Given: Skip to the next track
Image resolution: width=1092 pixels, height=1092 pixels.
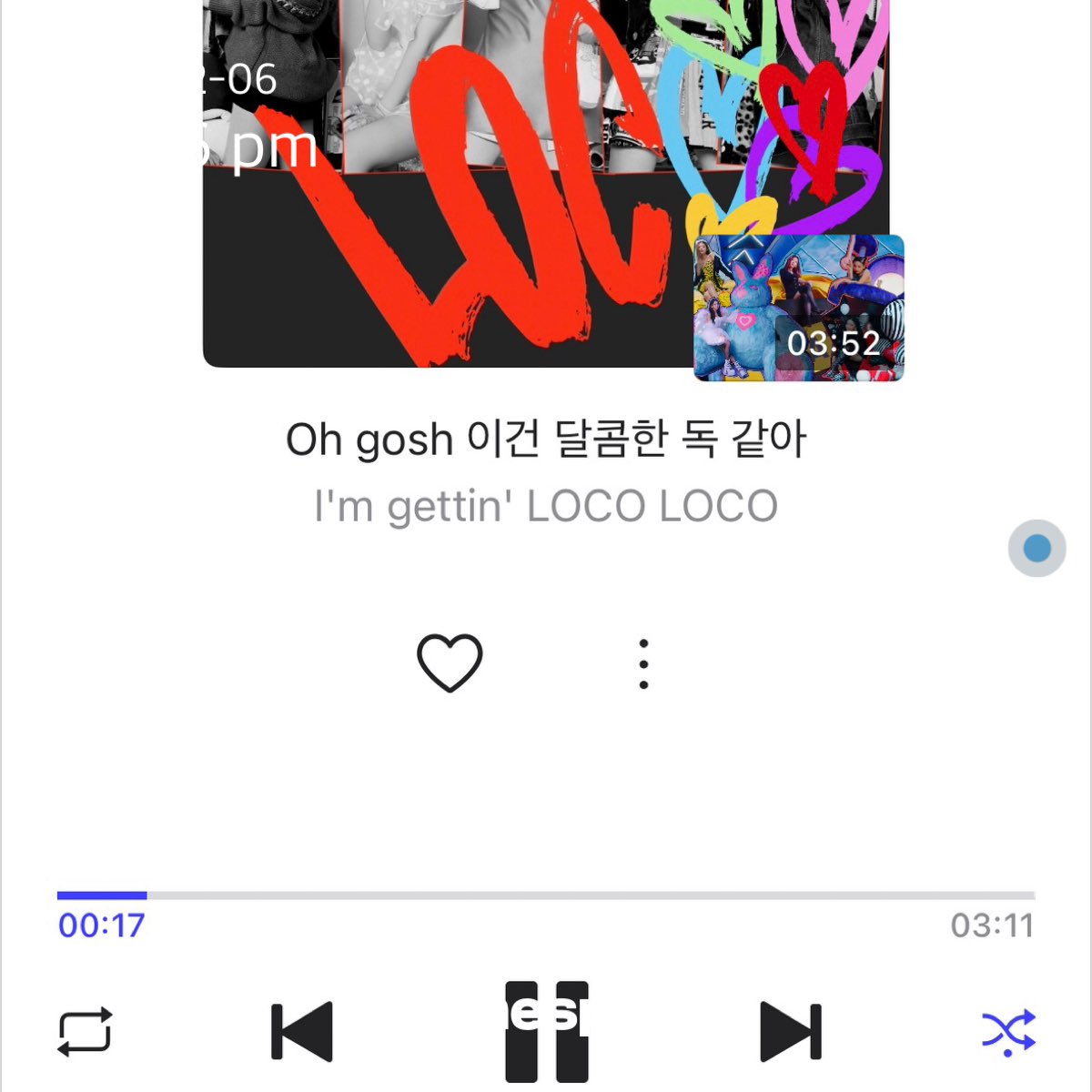Looking at the screenshot, I should click(x=790, y=1031).
